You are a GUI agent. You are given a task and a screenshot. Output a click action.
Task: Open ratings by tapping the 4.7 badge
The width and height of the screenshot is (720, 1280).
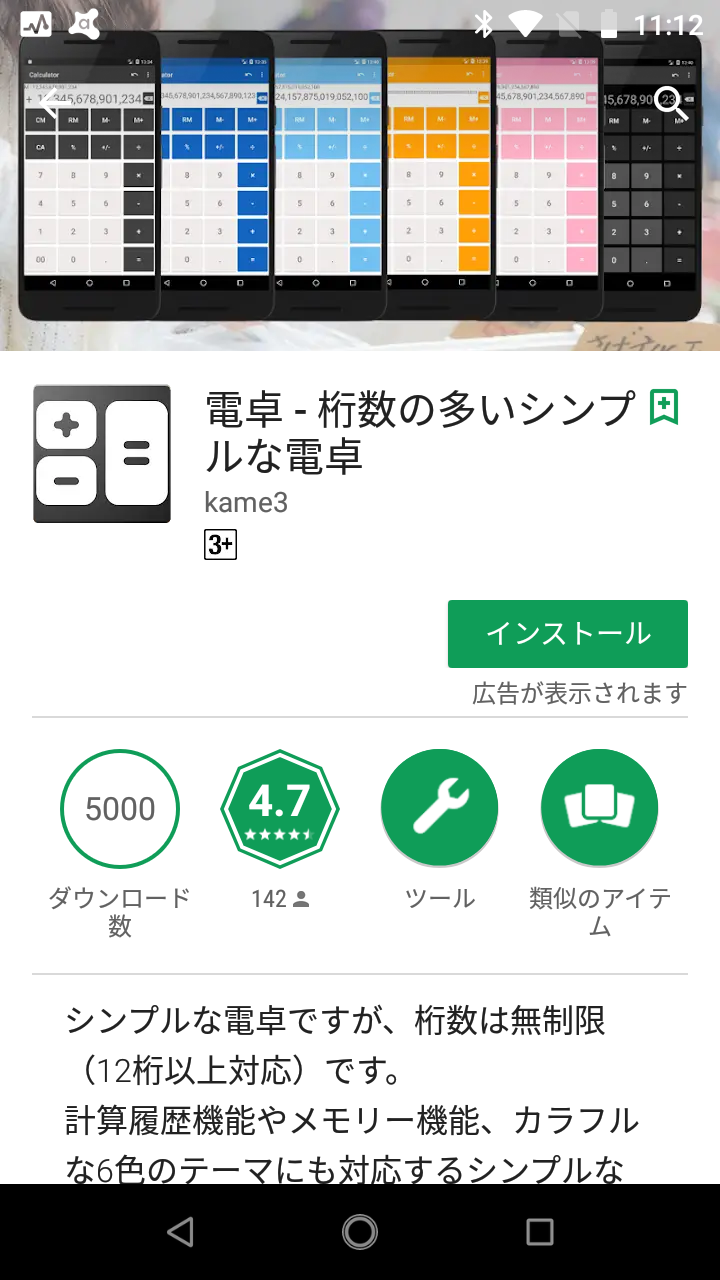pos(281,807)
